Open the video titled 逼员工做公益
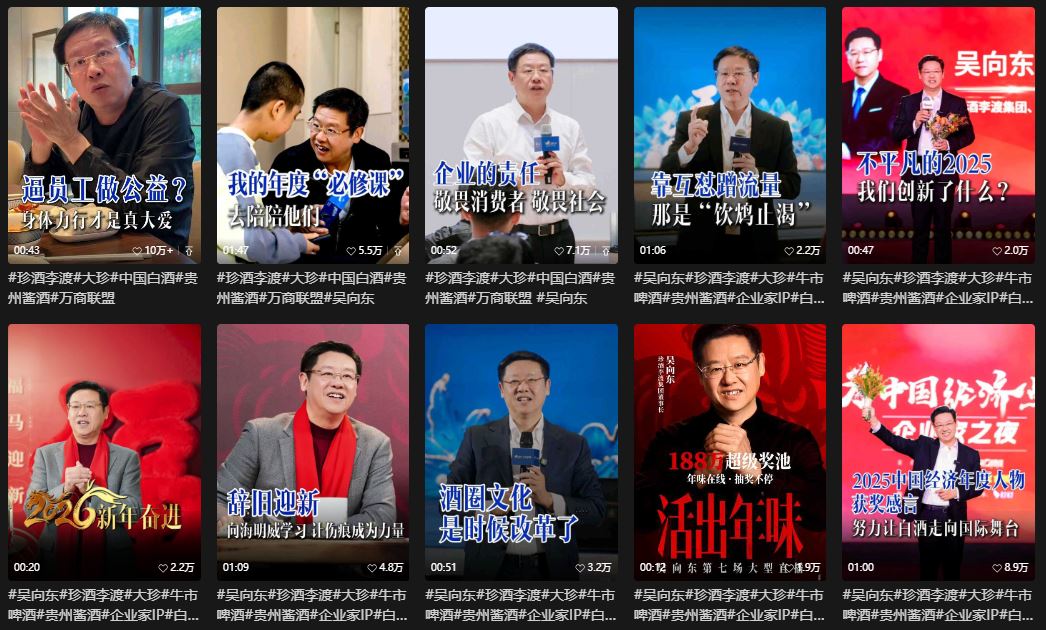The image size is (1046, 630). 104,135
